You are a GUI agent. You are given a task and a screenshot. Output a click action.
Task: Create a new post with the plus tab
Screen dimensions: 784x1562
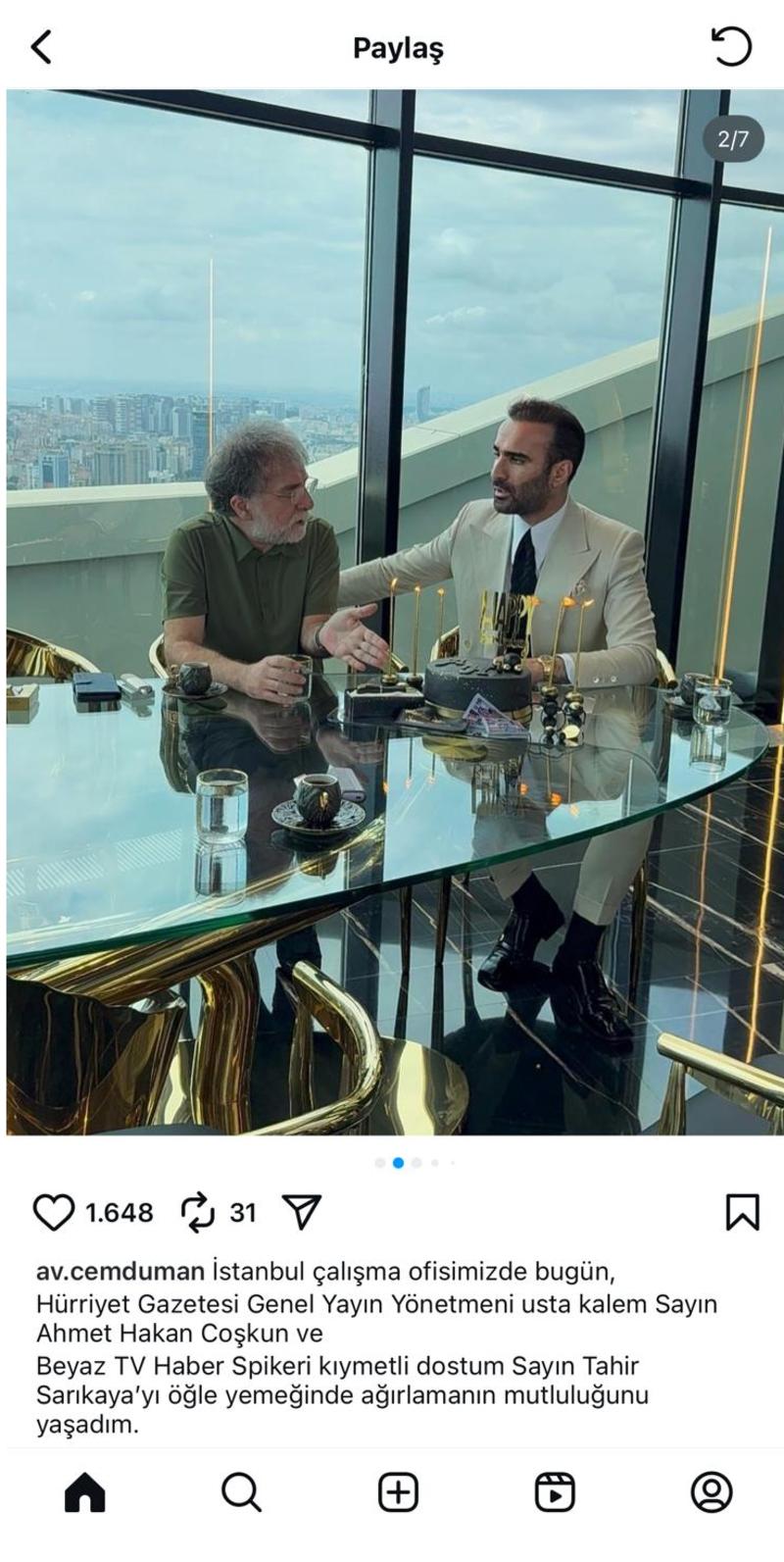point(398,1492)
